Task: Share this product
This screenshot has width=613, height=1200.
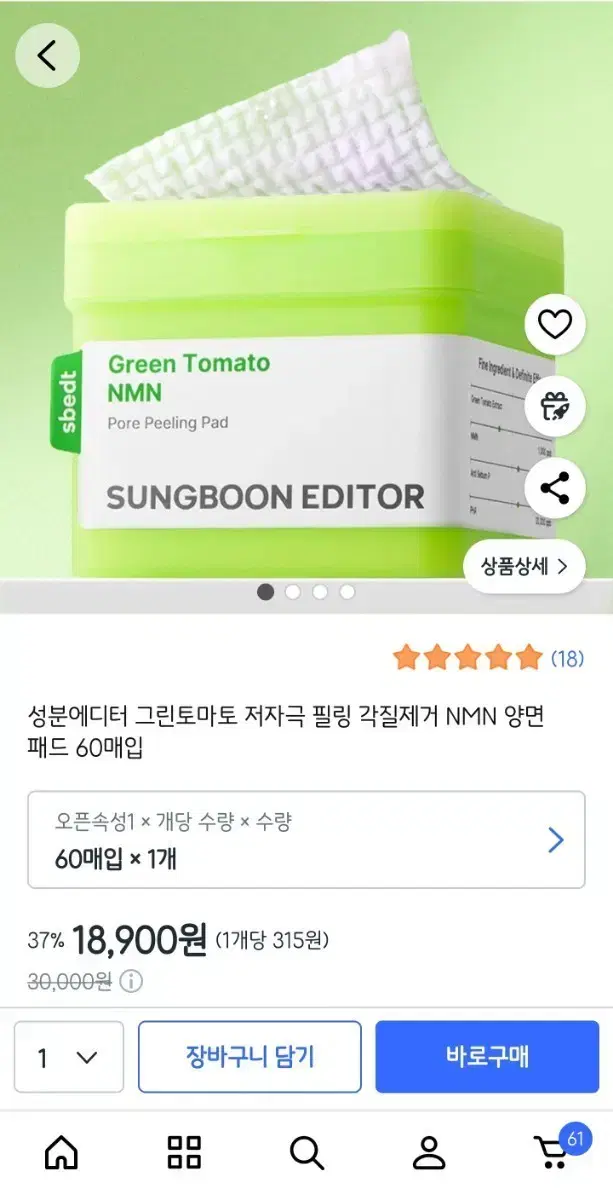Action: tap(554, 488)
